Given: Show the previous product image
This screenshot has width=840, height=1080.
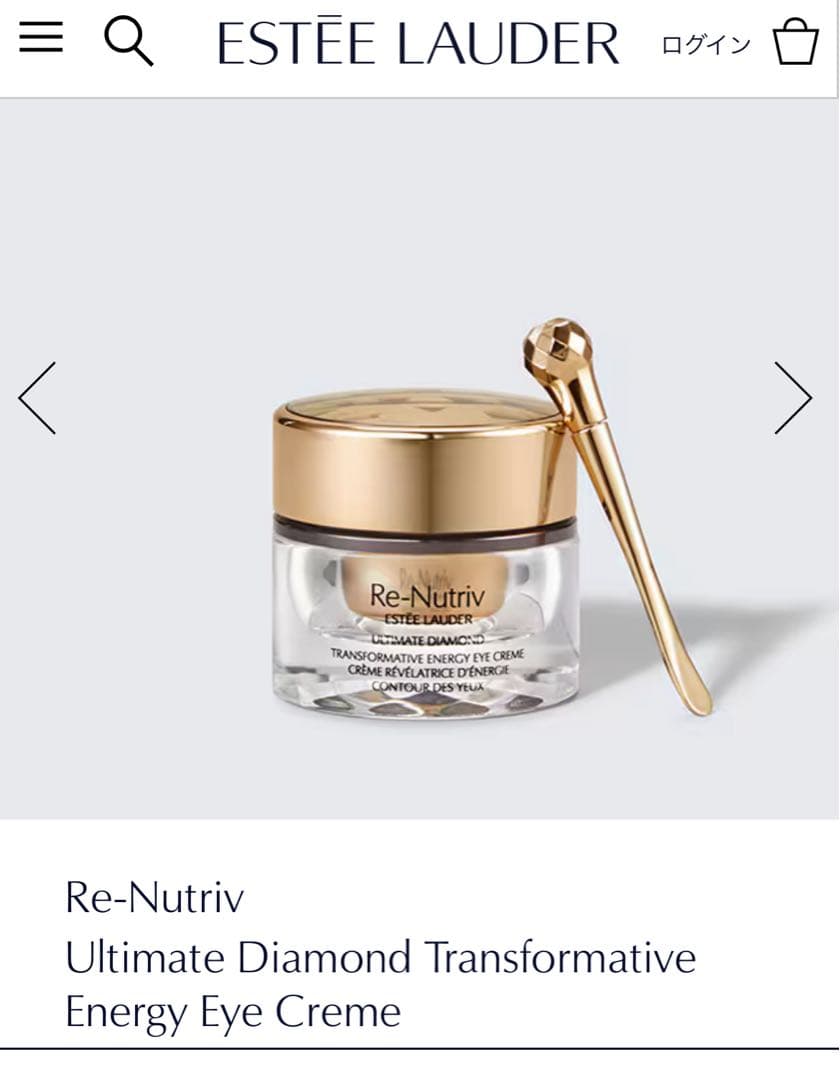Looking at the screenshot, I should tap(38, 398).
